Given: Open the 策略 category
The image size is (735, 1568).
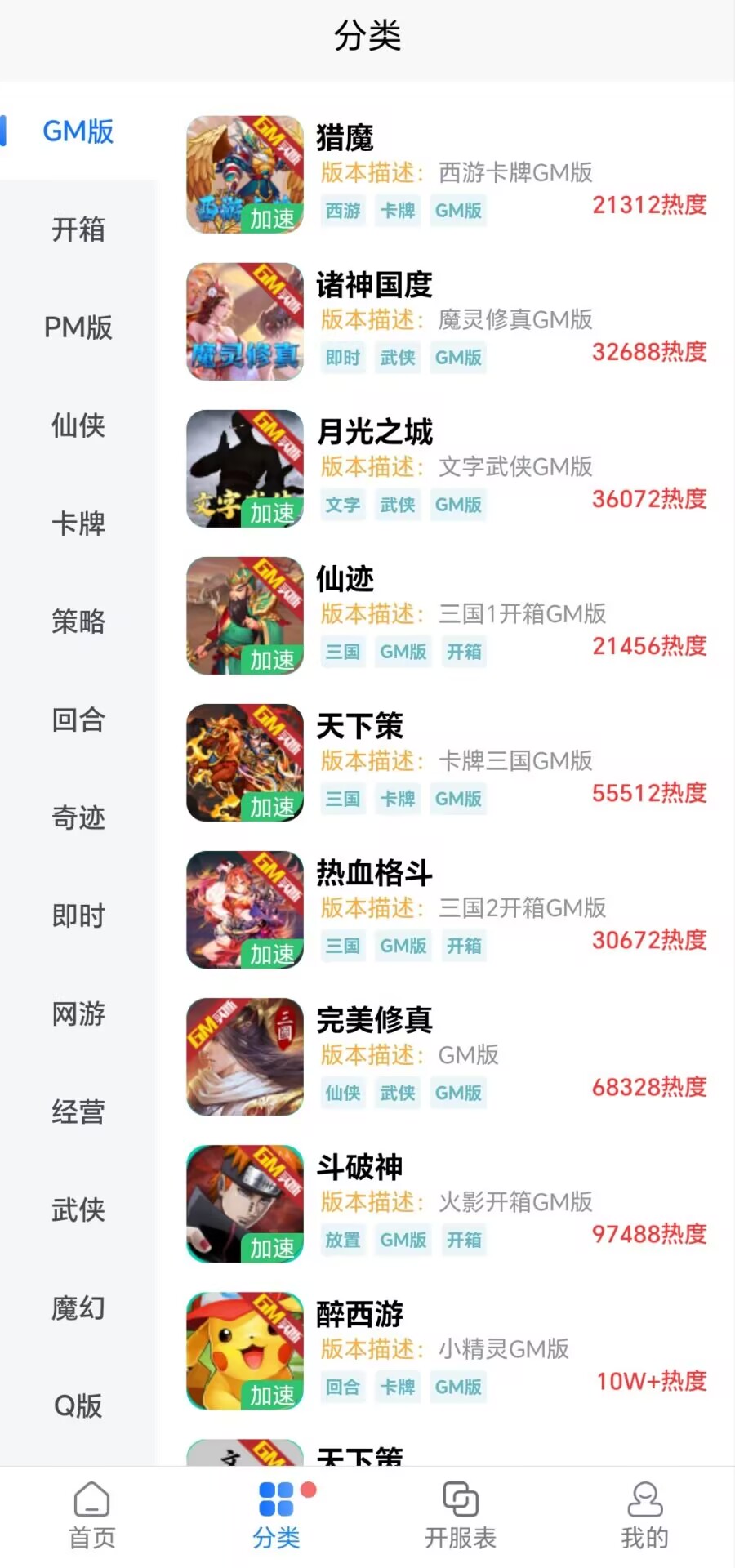Looking at the screenshot, I should pyautogui.click(x=78, y=621).
